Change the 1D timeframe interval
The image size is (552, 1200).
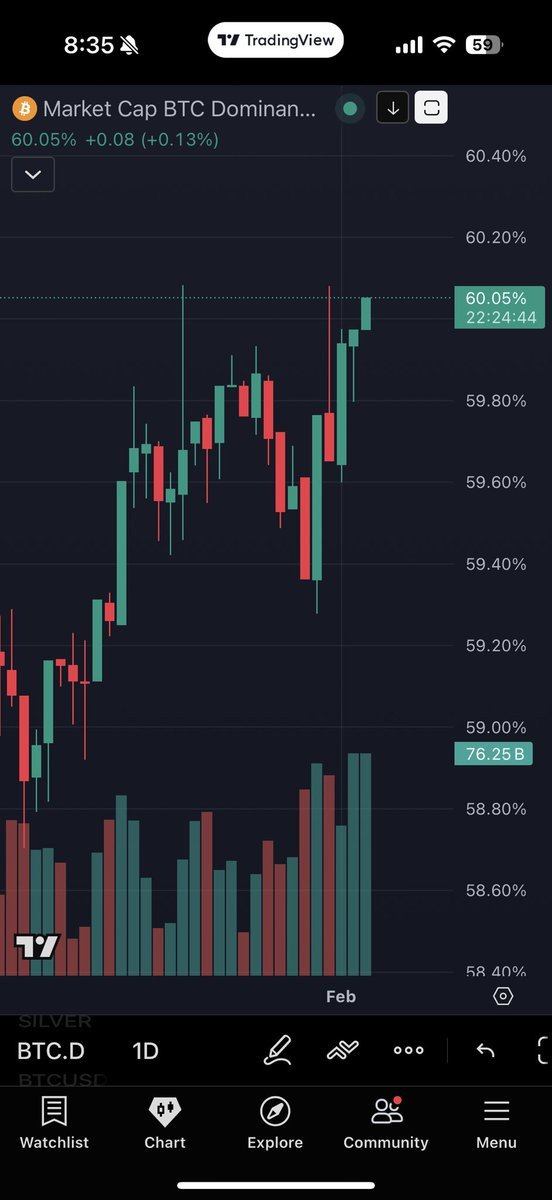pos(146,1051)
